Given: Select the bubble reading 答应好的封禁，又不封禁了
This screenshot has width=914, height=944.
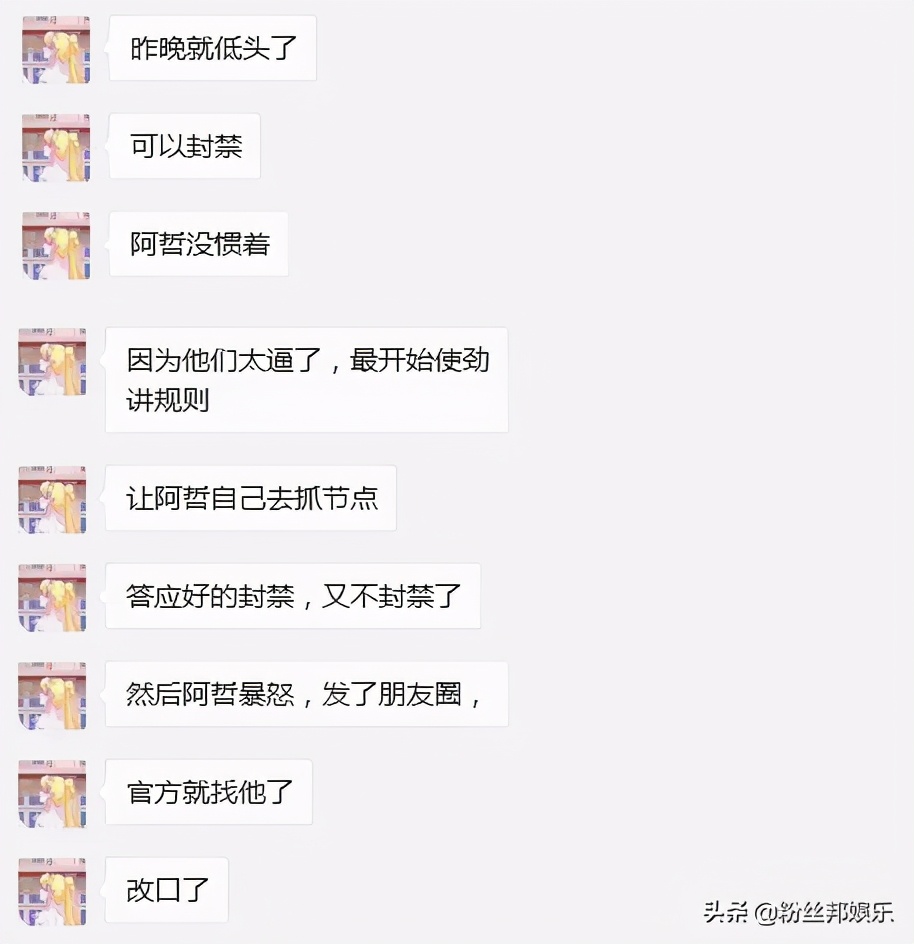Looking at the screenshot, I should tap(294, 597).
